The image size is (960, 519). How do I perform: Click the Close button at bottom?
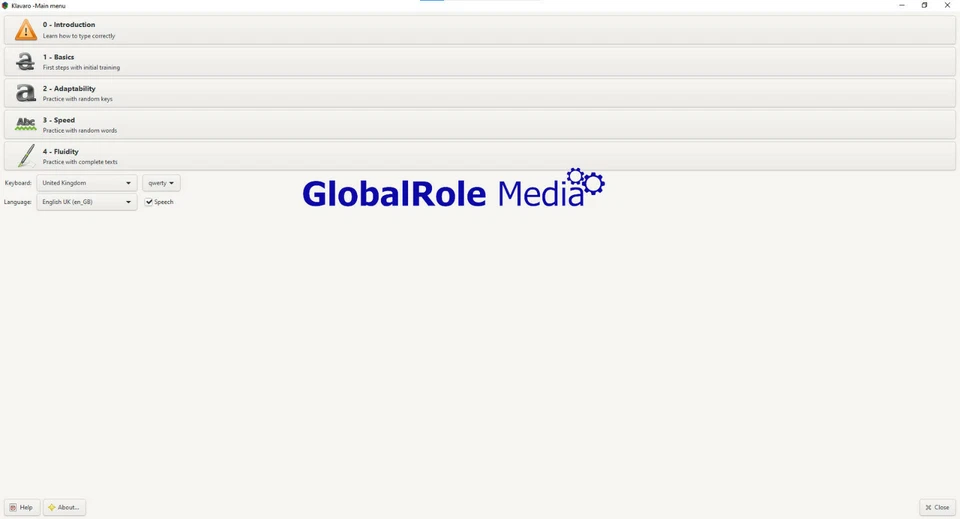tap(937, 507)
